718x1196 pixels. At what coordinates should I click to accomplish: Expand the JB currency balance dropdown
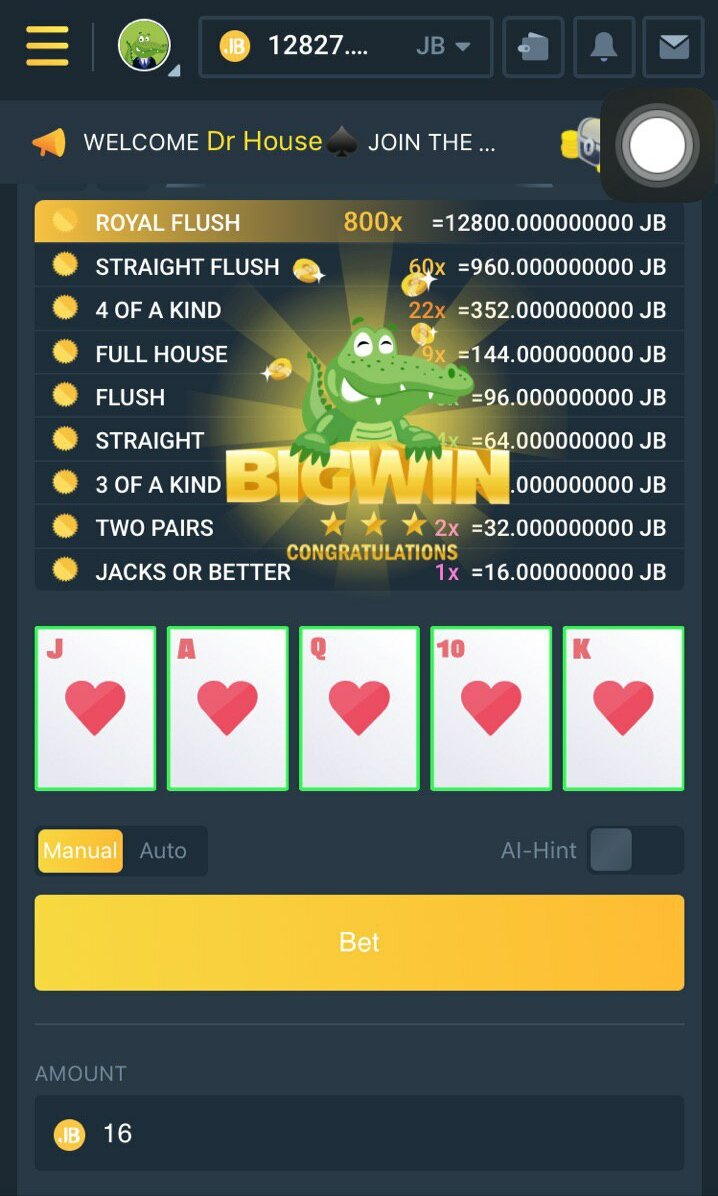(x=443, y=46)
